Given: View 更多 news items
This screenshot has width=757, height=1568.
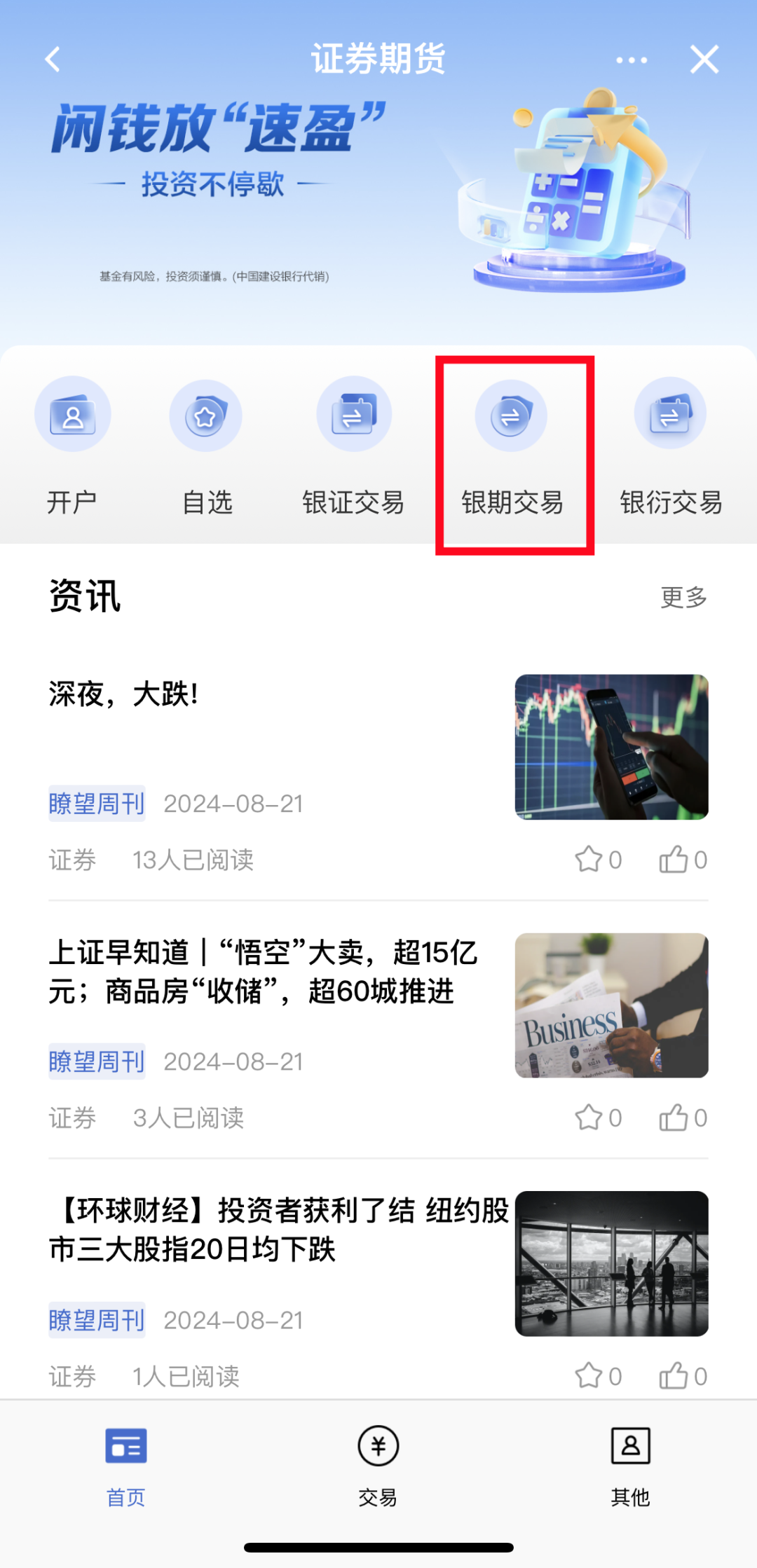Looking at the screenshot, I should pyautogui.click(x=683, y=598).
